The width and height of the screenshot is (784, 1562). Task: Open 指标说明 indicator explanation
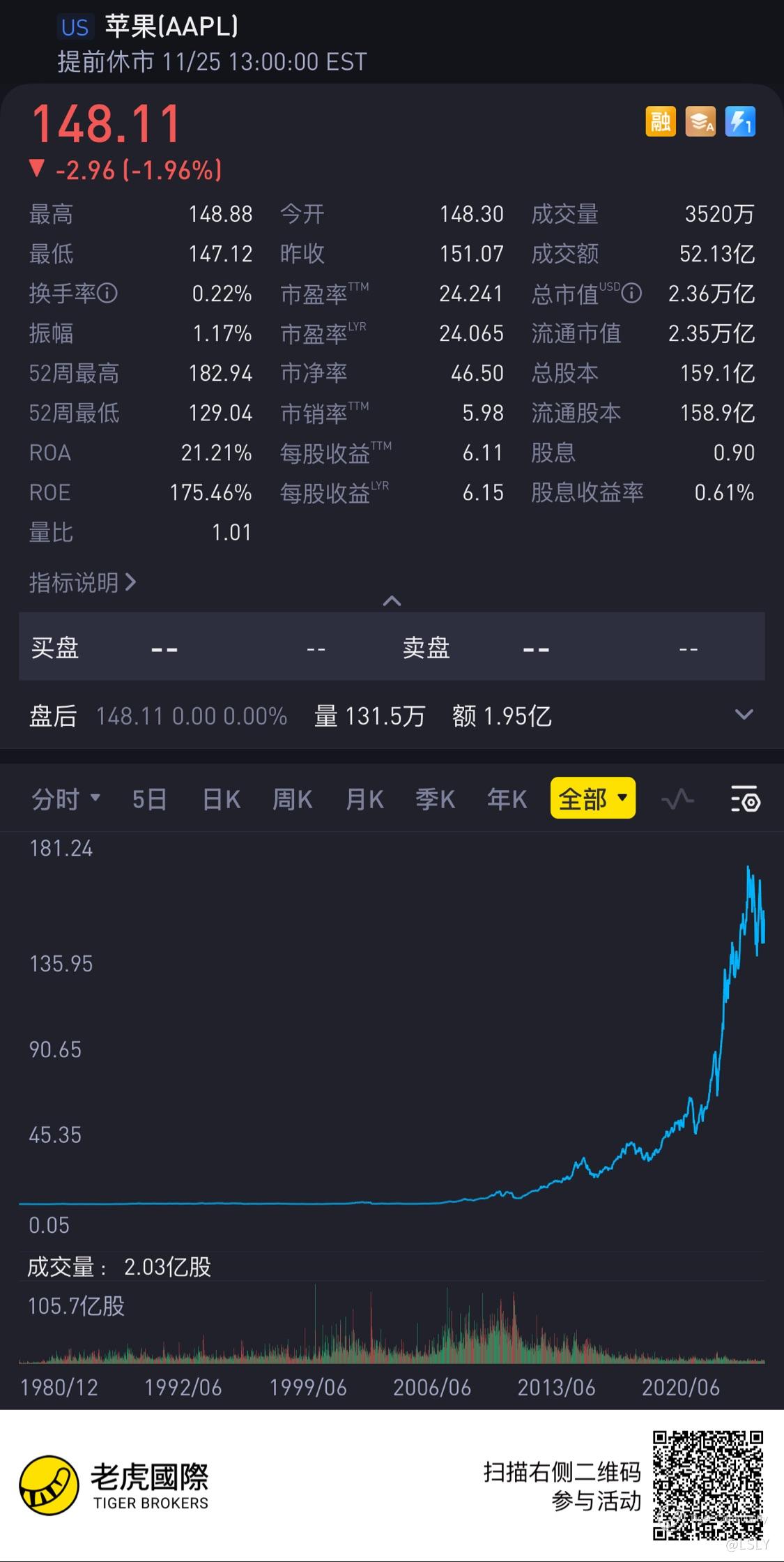[82, 582]
